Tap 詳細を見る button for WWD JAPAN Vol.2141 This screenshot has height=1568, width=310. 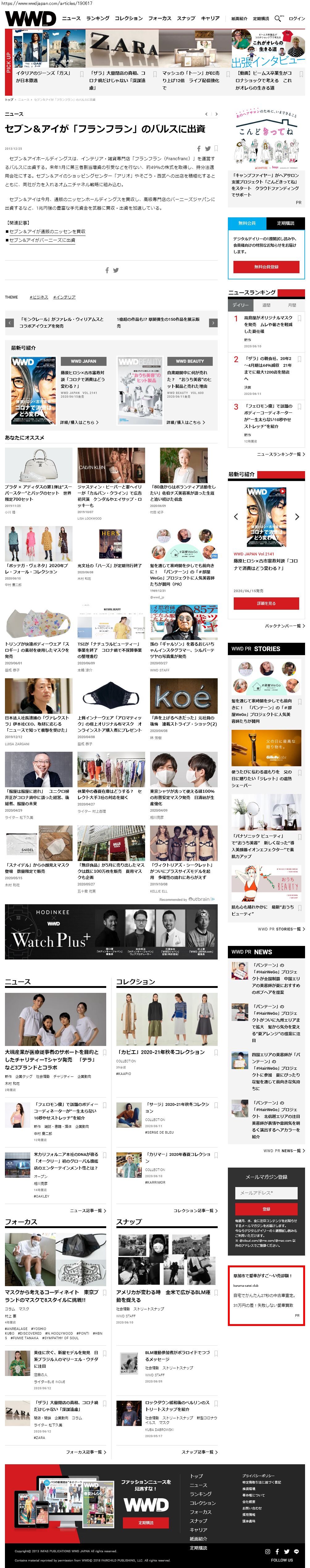point(266,603)
